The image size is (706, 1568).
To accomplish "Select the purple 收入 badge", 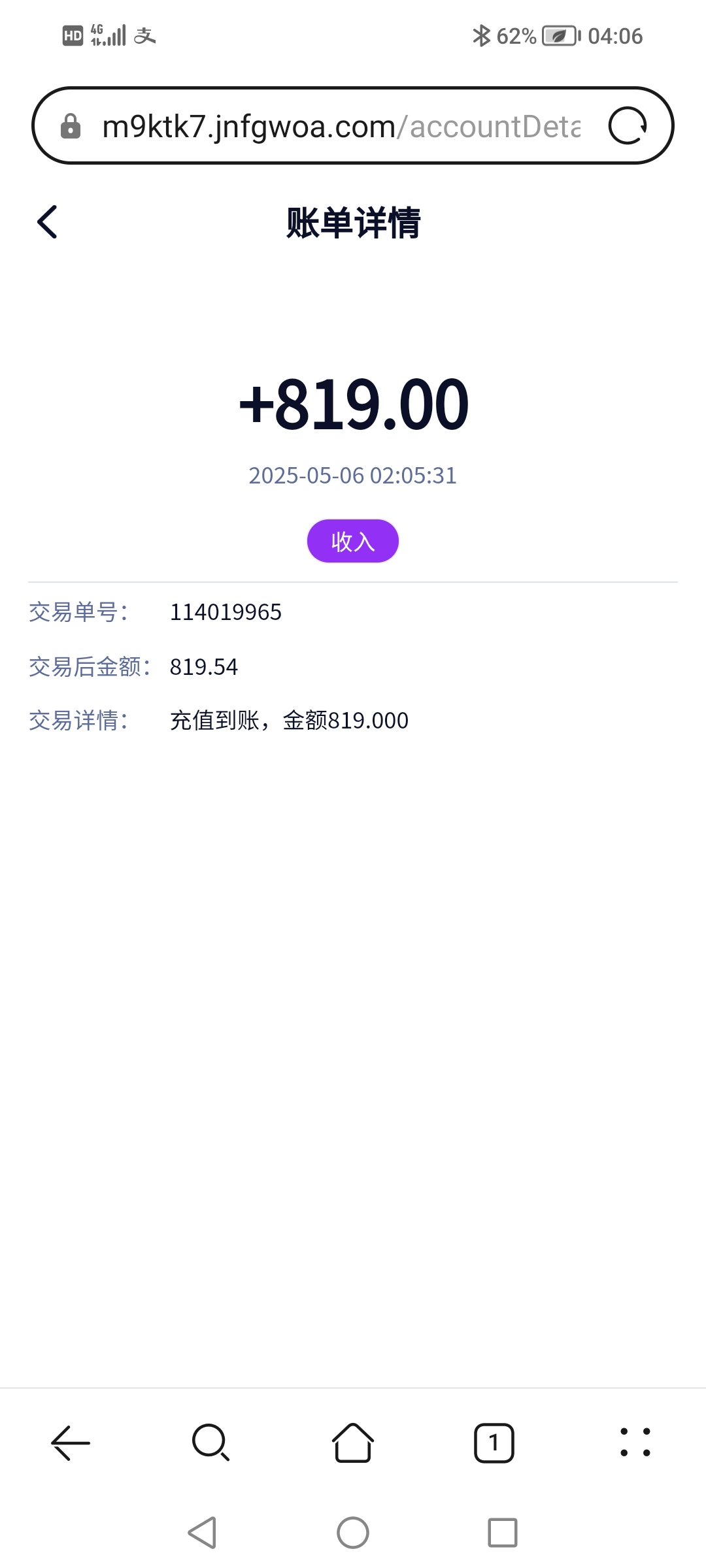I will click(352, 540).
